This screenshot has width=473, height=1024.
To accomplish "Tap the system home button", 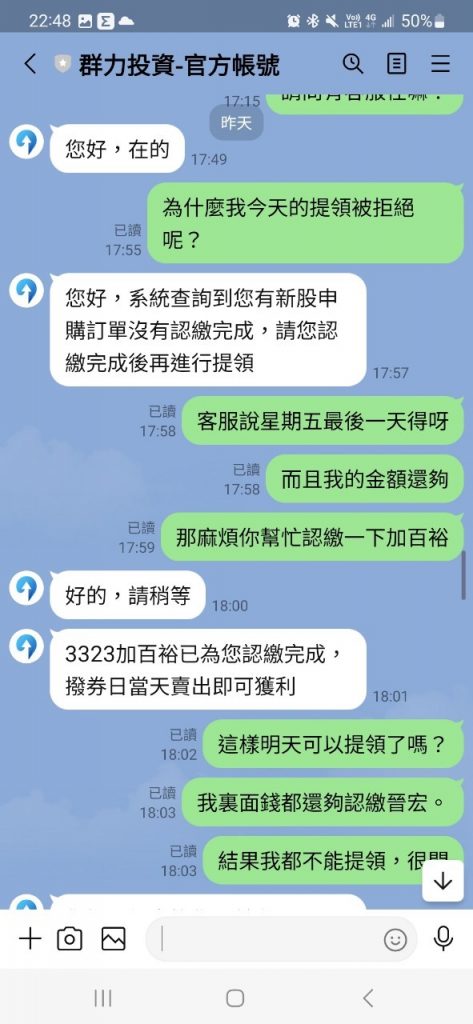I will click(235, 997).
